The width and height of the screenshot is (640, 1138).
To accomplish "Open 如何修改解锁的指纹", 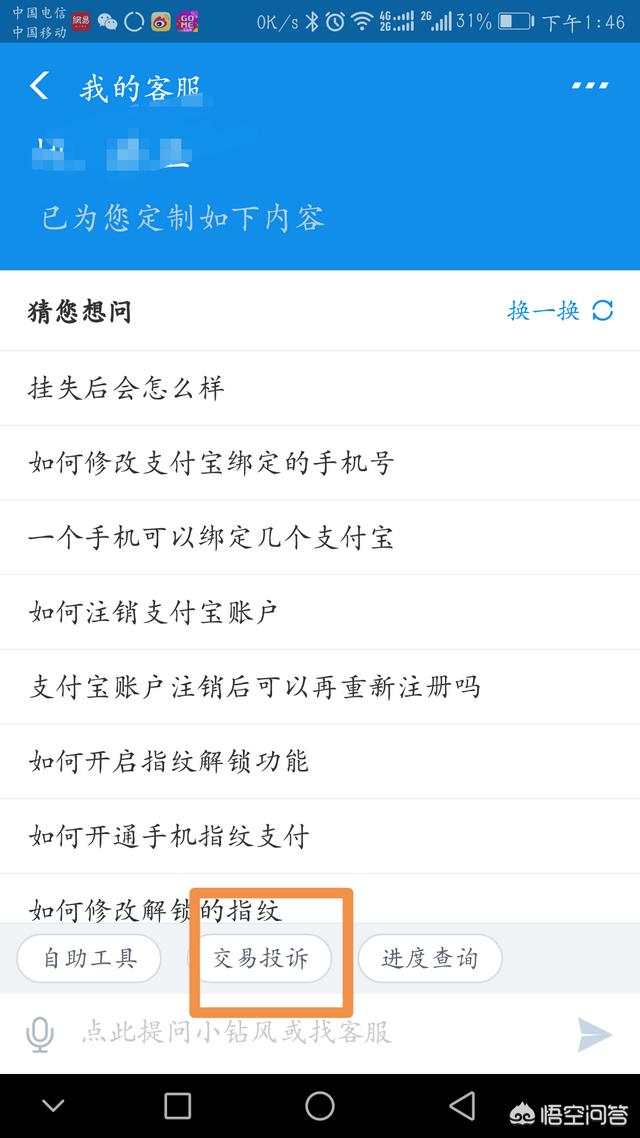I will (x=320, y=900).
